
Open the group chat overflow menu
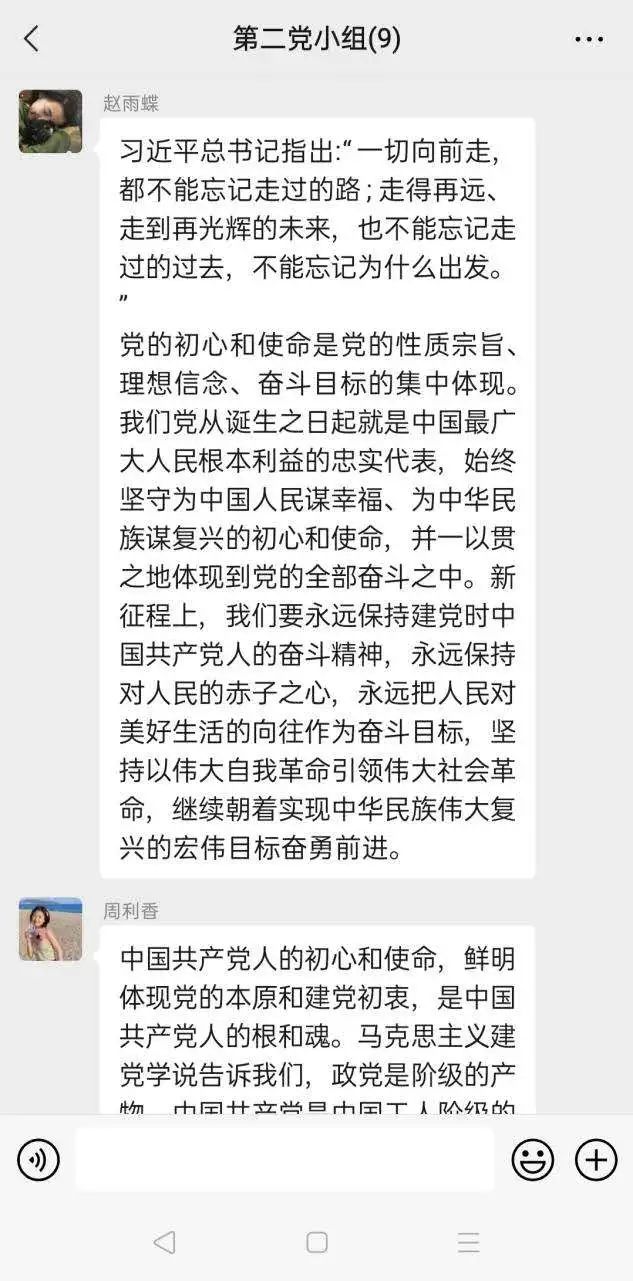pos(589,39)
